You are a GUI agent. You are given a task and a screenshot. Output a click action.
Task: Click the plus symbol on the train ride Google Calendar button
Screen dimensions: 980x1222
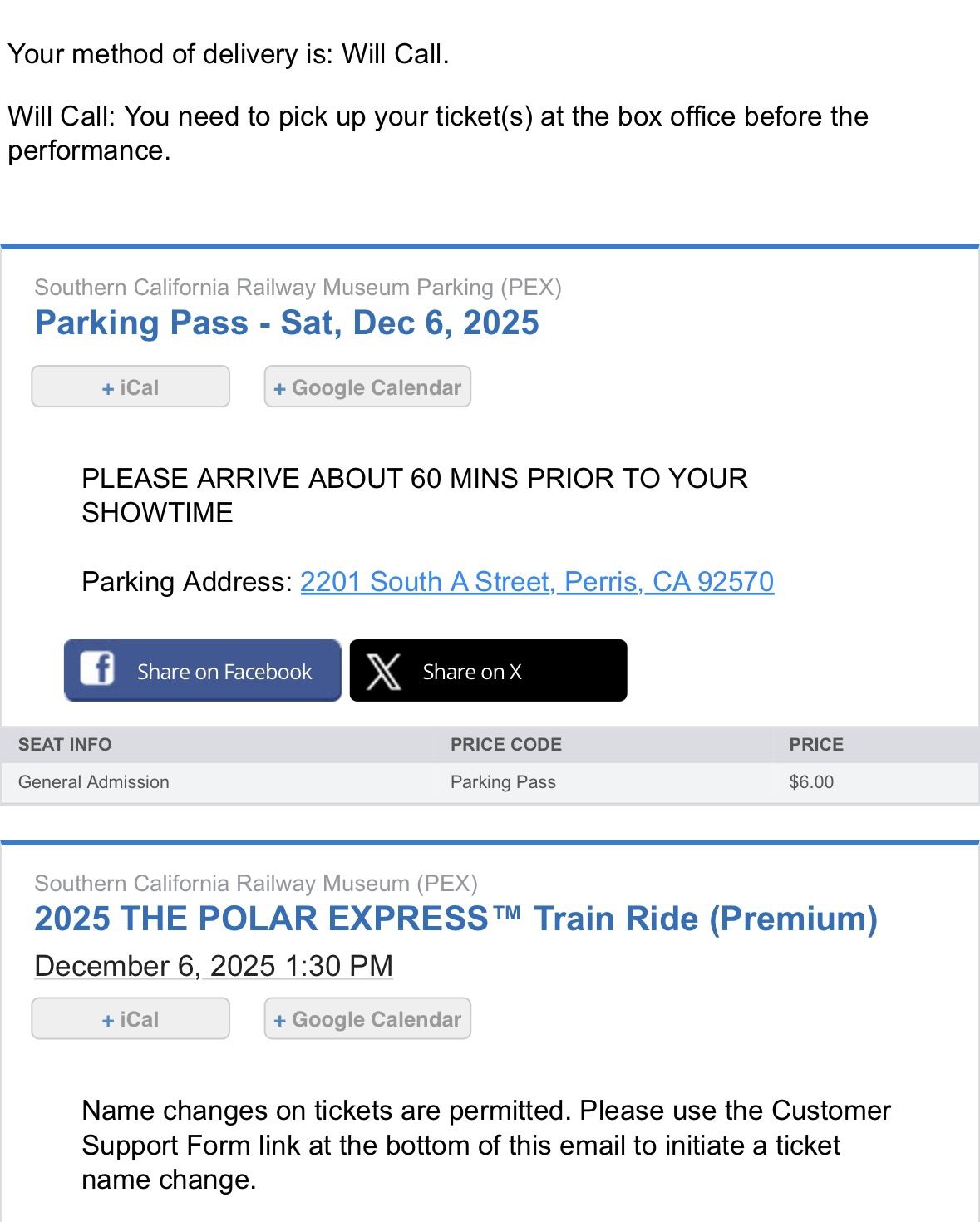click(280, 1018)
